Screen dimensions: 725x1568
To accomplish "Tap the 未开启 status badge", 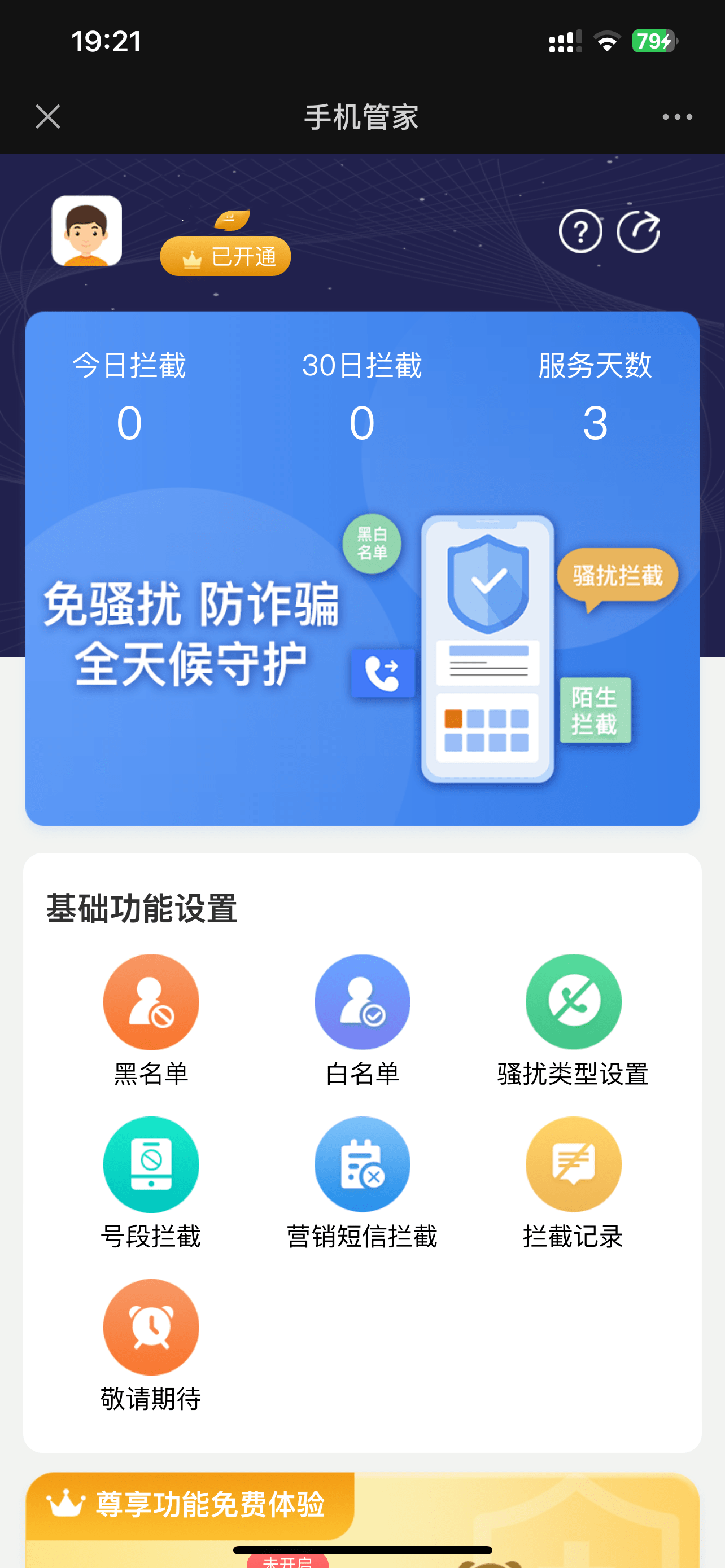I will (x=289, y=1561).
